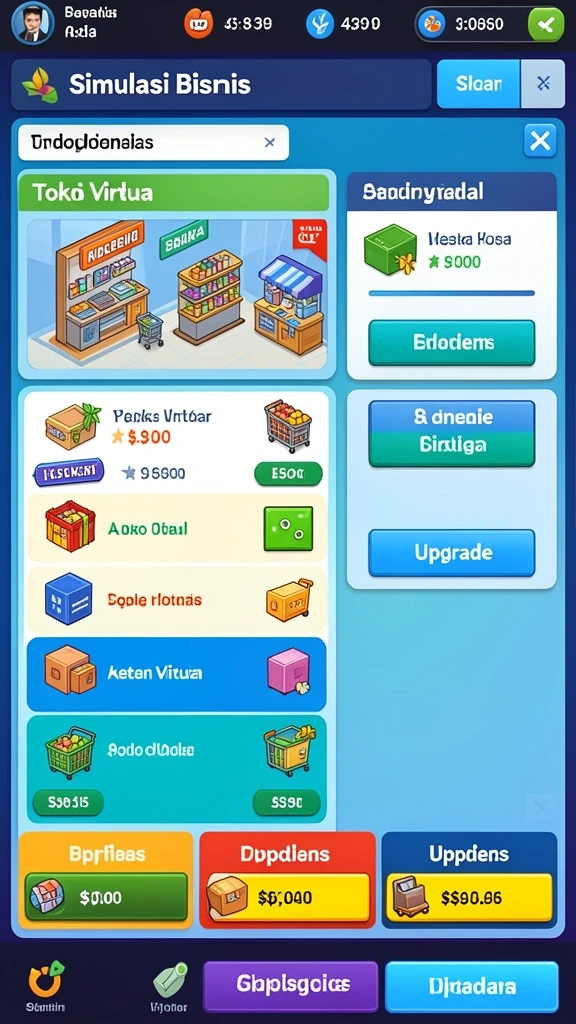
Task: Tap the blue Djtadara button
Action: click(472, 985)
